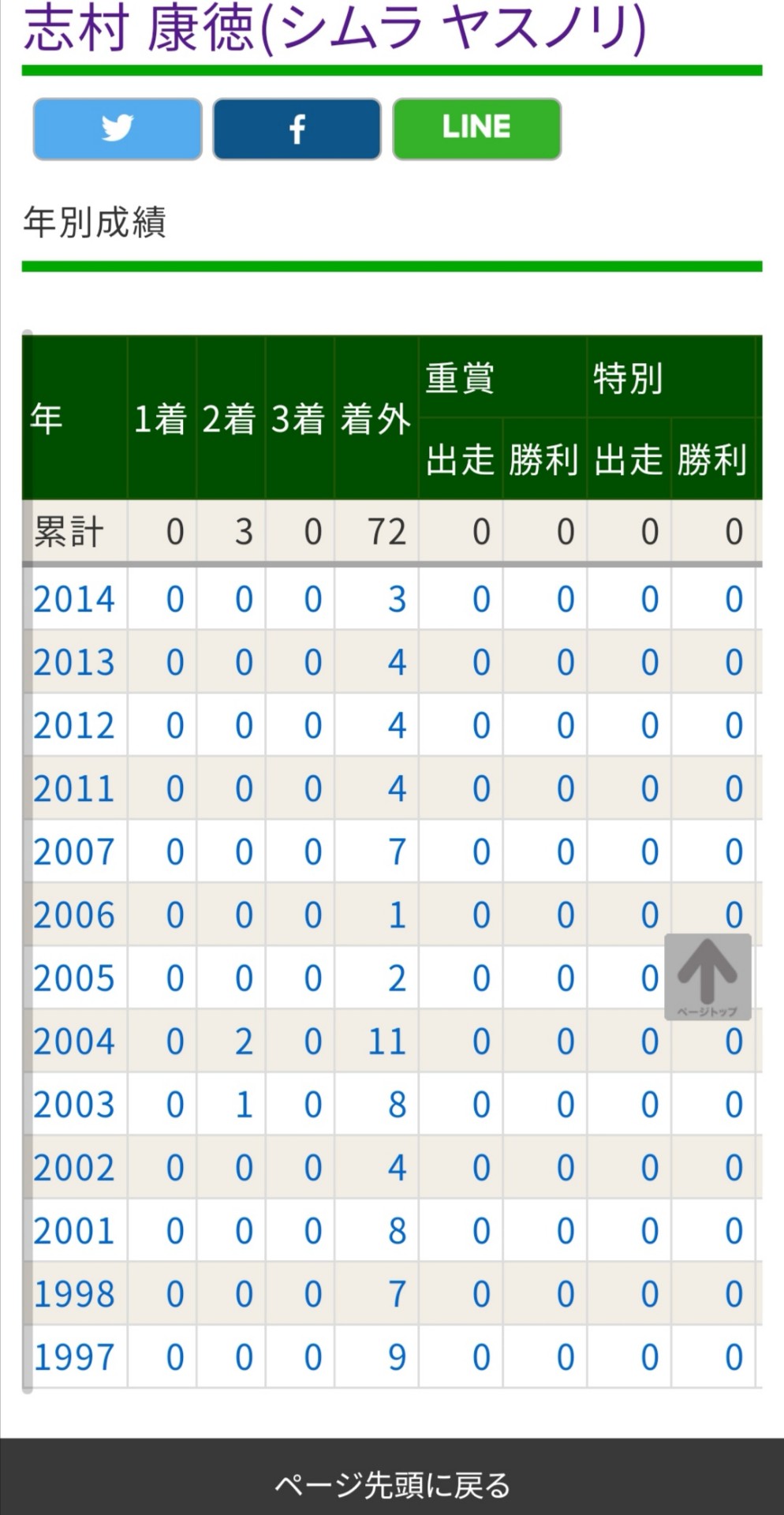This screenshot has width=784, height=1515.
Task: Share this page on Twitter
Action: (118, 129)
